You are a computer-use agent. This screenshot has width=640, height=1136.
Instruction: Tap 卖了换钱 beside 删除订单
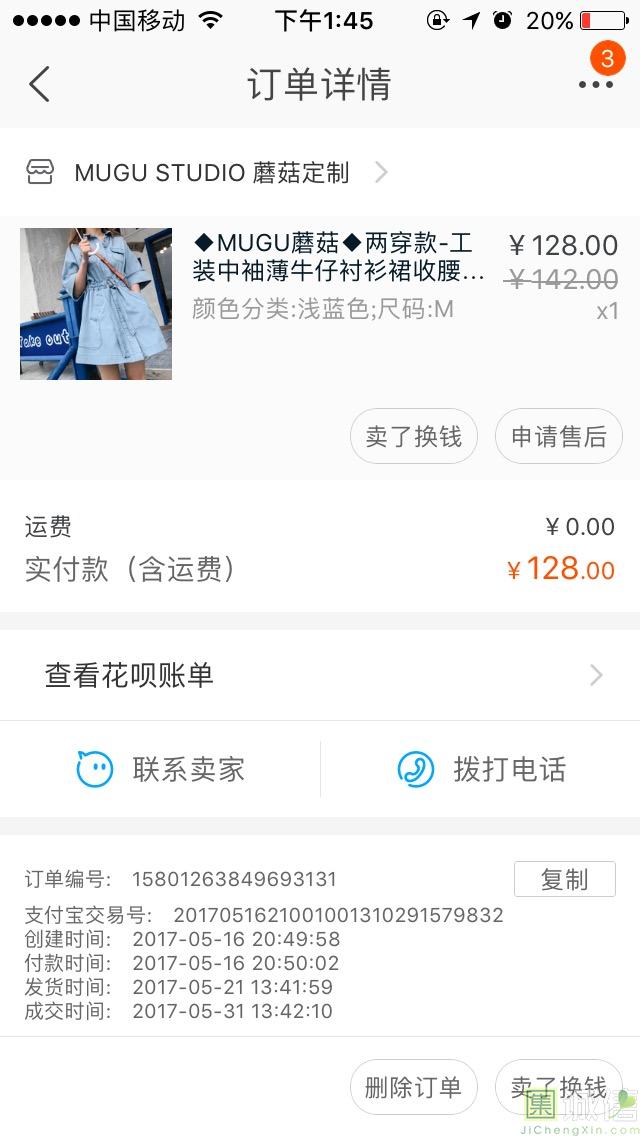pos(558,1087)
